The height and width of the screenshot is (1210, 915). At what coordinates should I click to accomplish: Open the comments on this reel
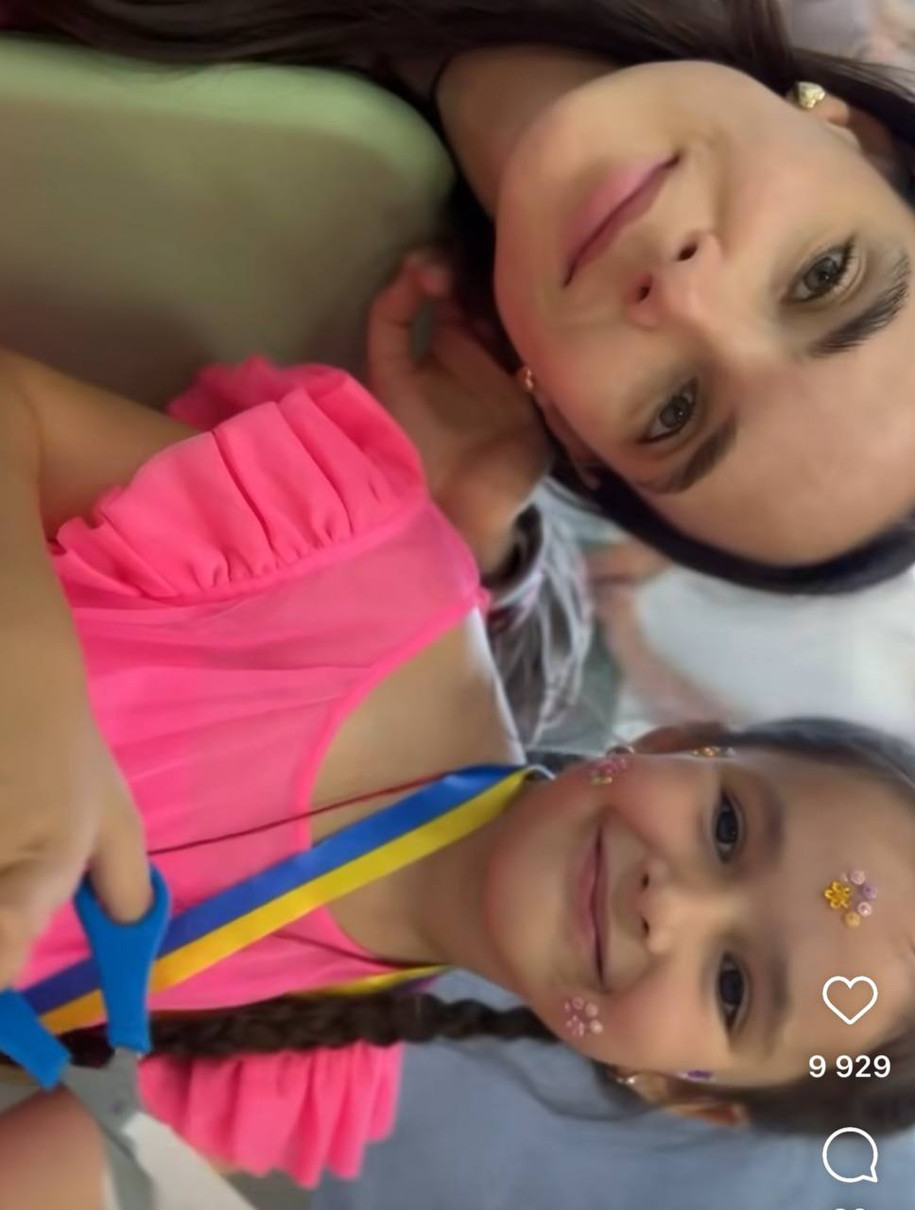pos(849,1155)
